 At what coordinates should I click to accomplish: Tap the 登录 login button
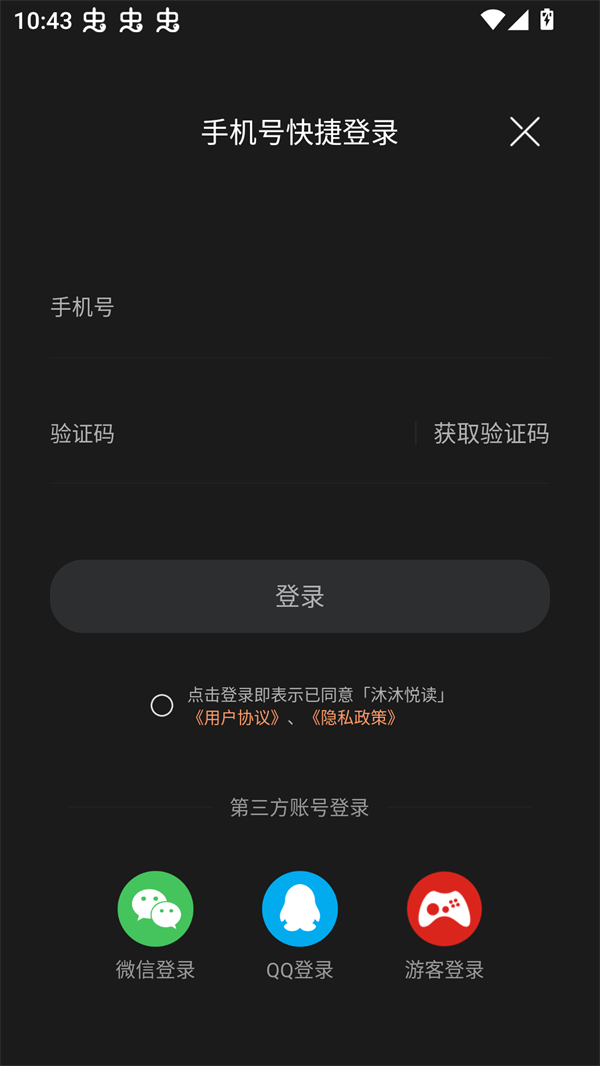coord(300,596)
